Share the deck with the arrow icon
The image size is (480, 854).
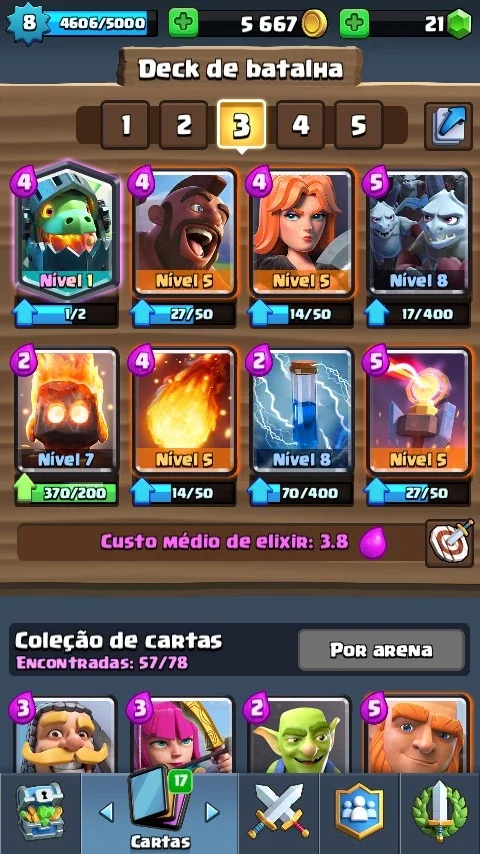[x=448, y=126]
